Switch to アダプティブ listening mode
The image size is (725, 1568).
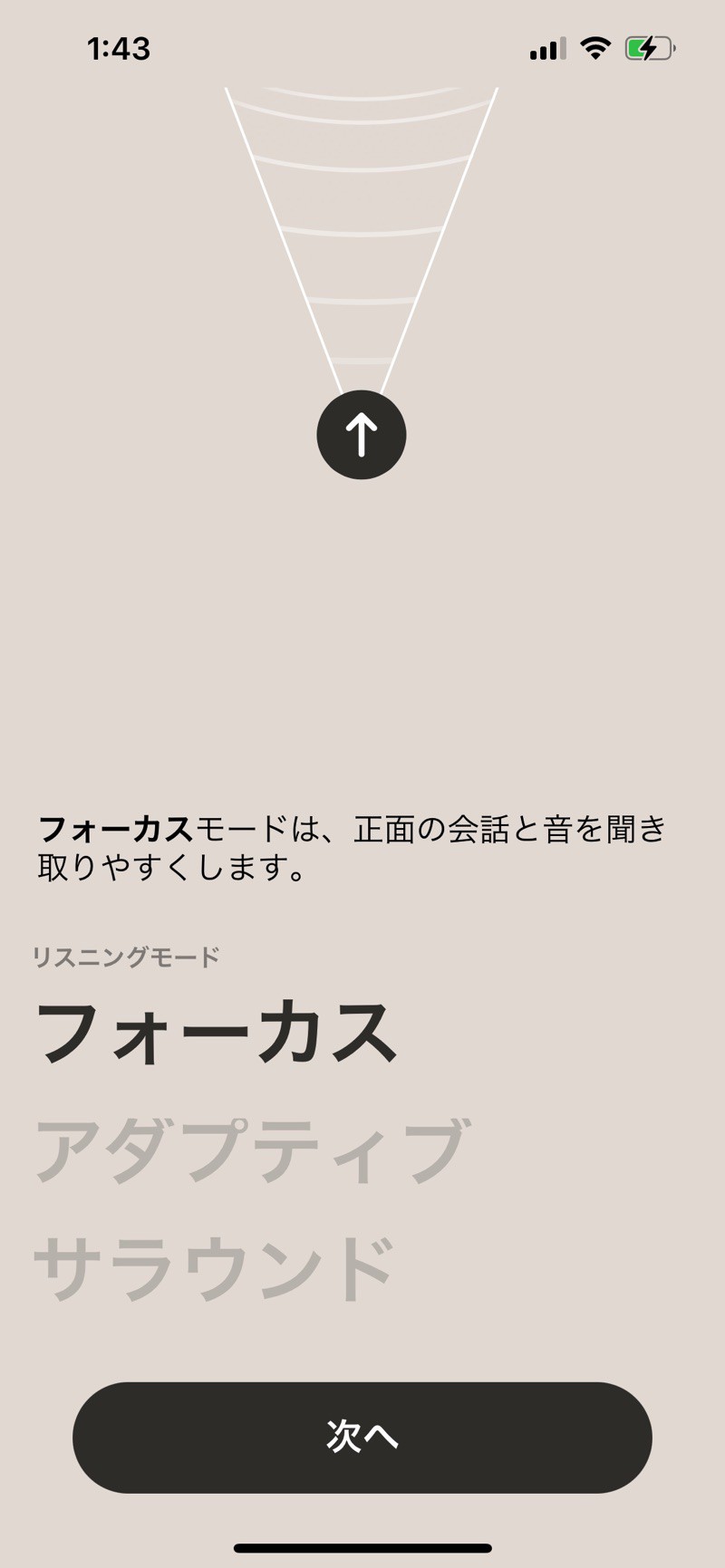coord(249,1150)
